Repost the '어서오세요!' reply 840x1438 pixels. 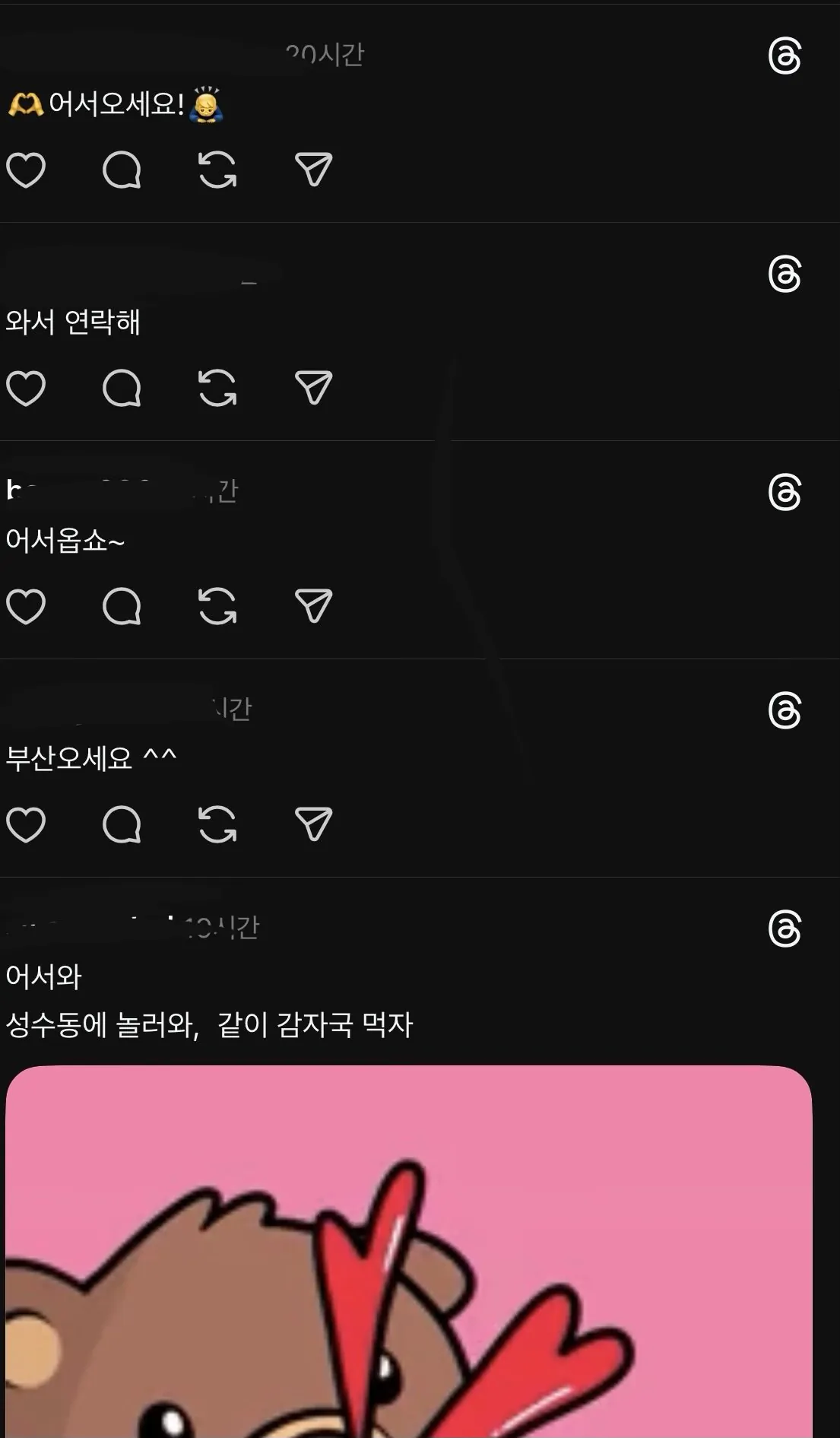(x=217, y=170)
